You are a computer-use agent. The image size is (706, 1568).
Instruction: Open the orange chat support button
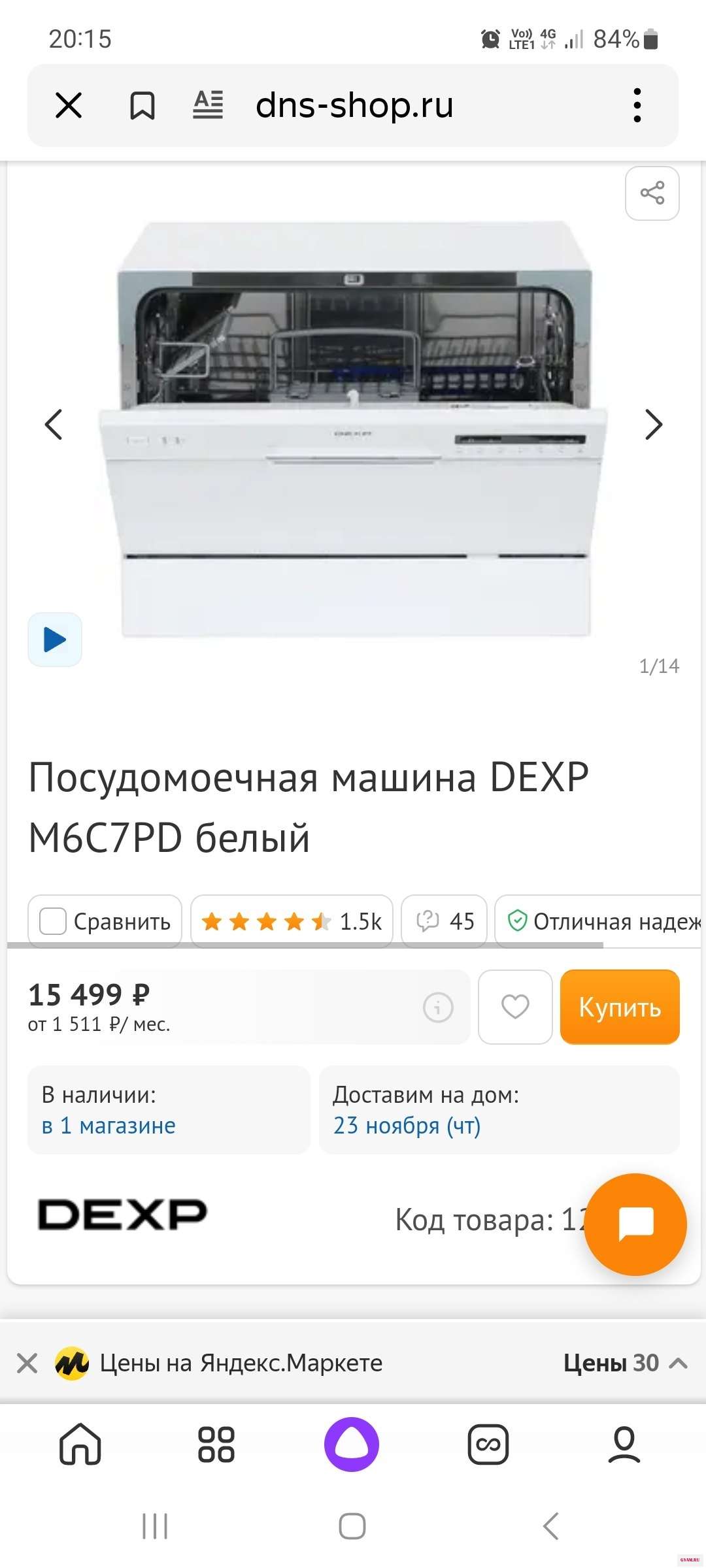click(635, 1224)
